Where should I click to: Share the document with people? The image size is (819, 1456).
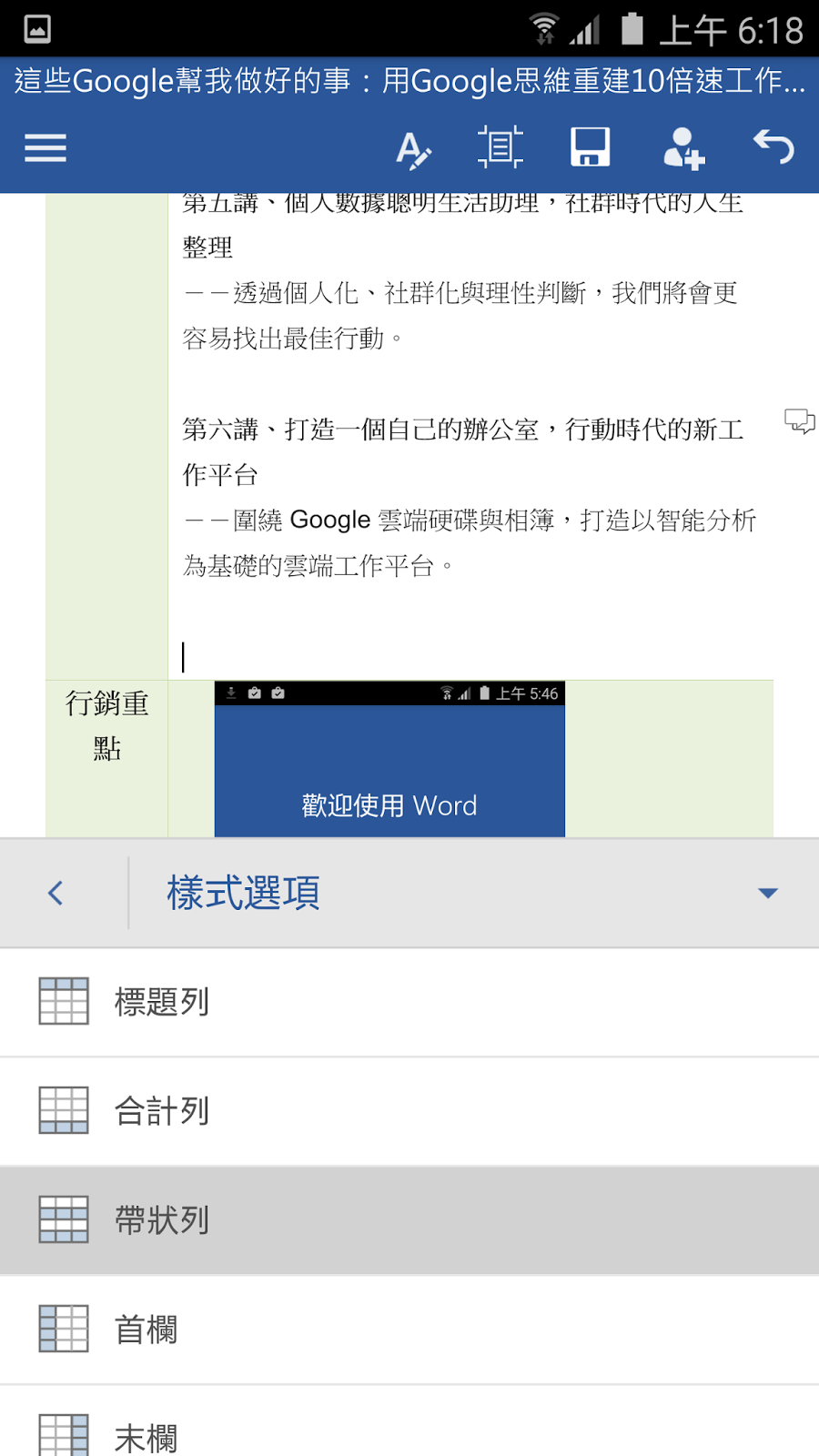pos(683,148)
